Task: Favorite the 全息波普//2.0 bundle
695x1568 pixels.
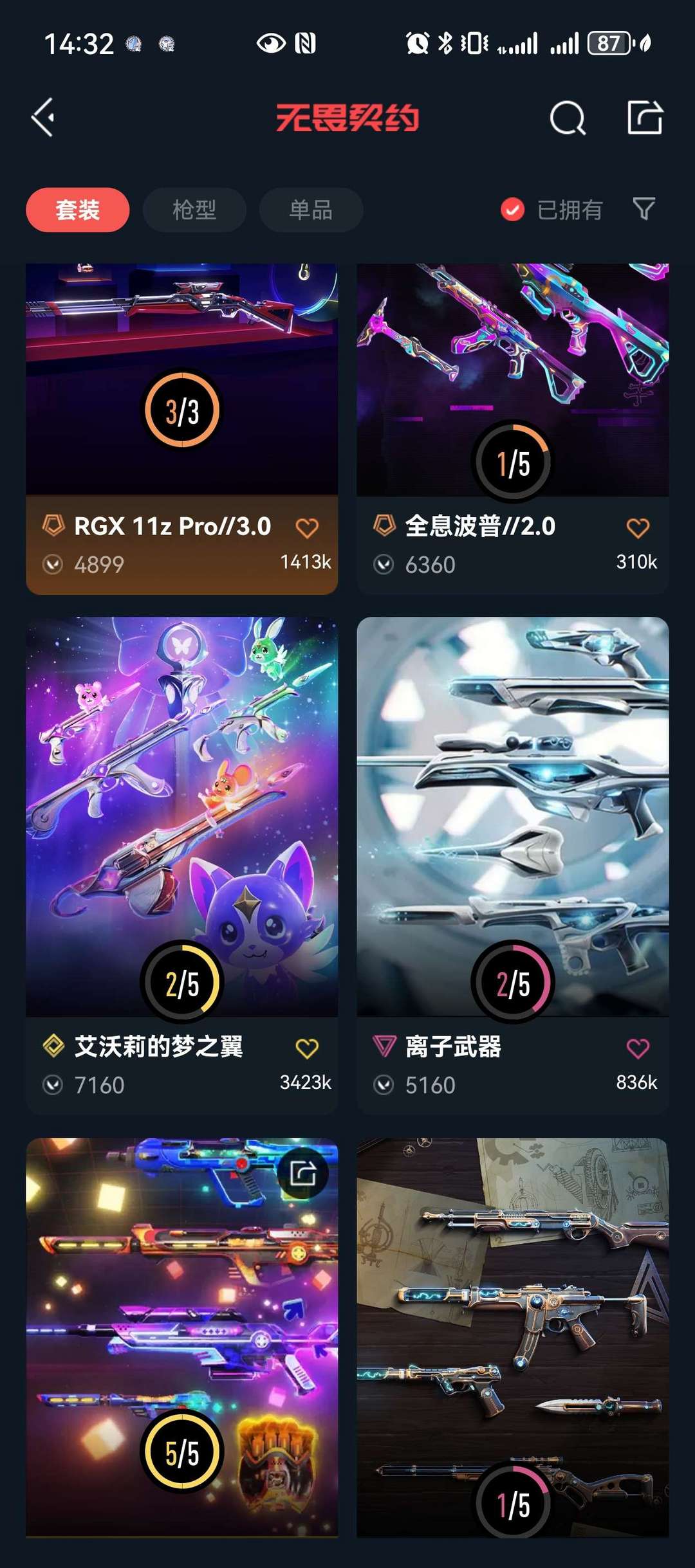Action: pos(638,528)
